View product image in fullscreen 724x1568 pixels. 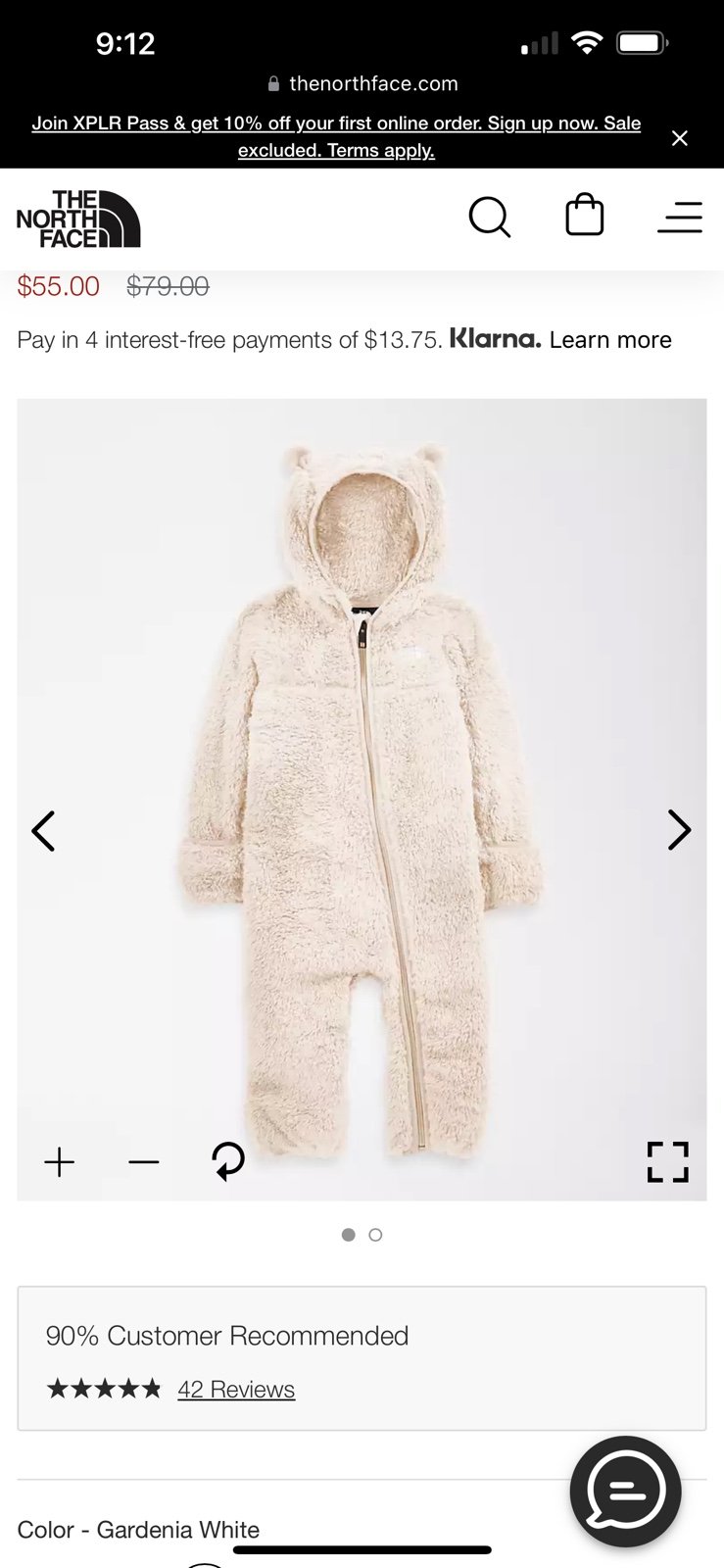[668, 1162]
